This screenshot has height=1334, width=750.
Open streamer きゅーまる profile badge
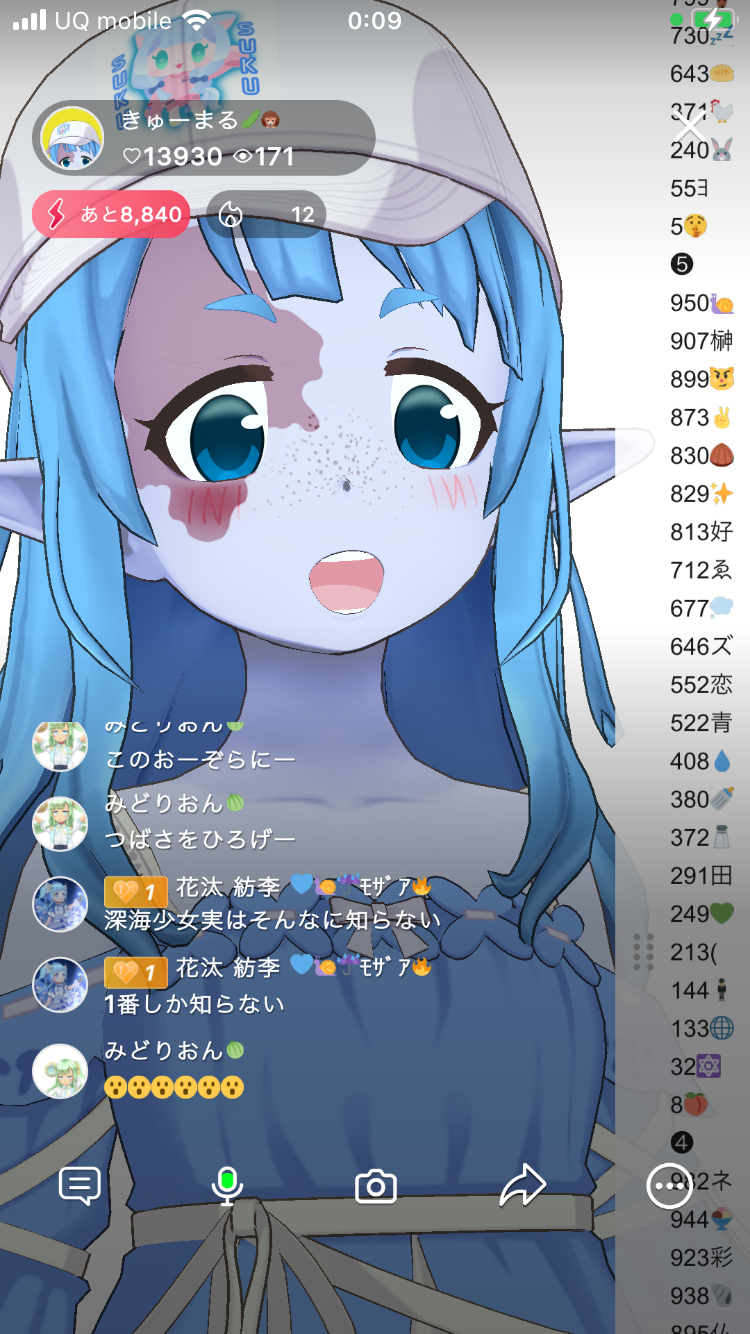point(205,138)
